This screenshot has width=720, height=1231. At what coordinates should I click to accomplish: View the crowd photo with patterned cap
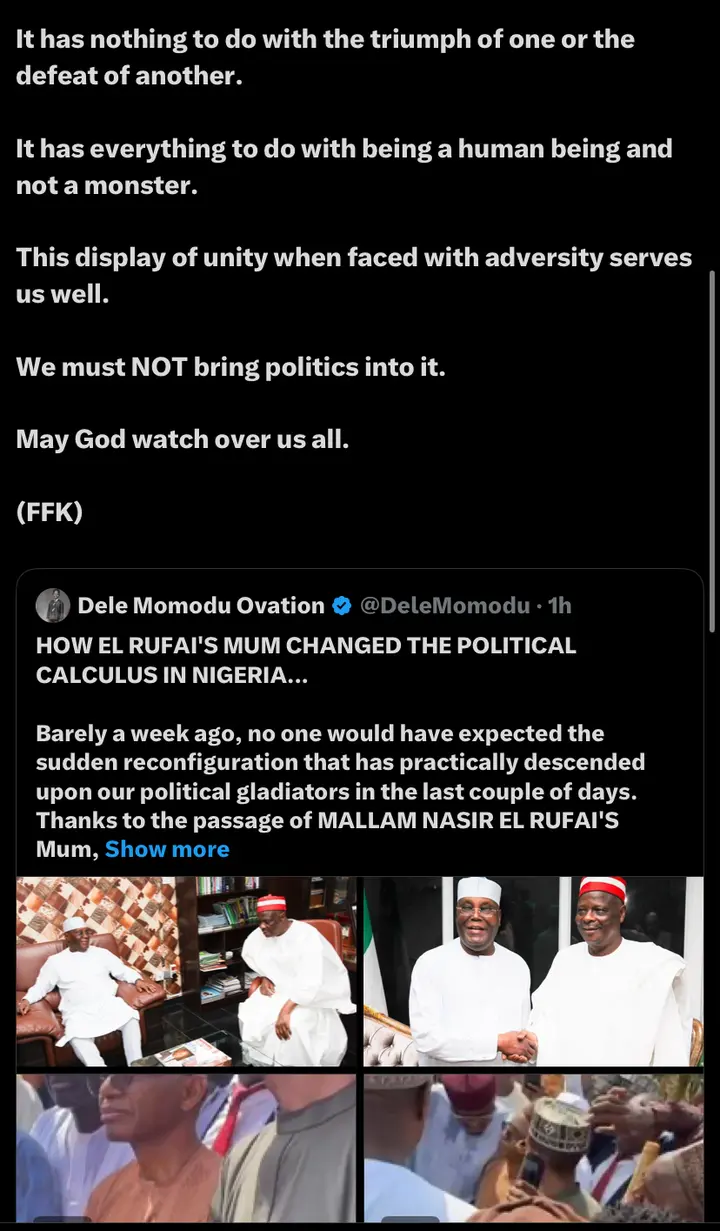pyautogui.click(x=533, y=1148)
